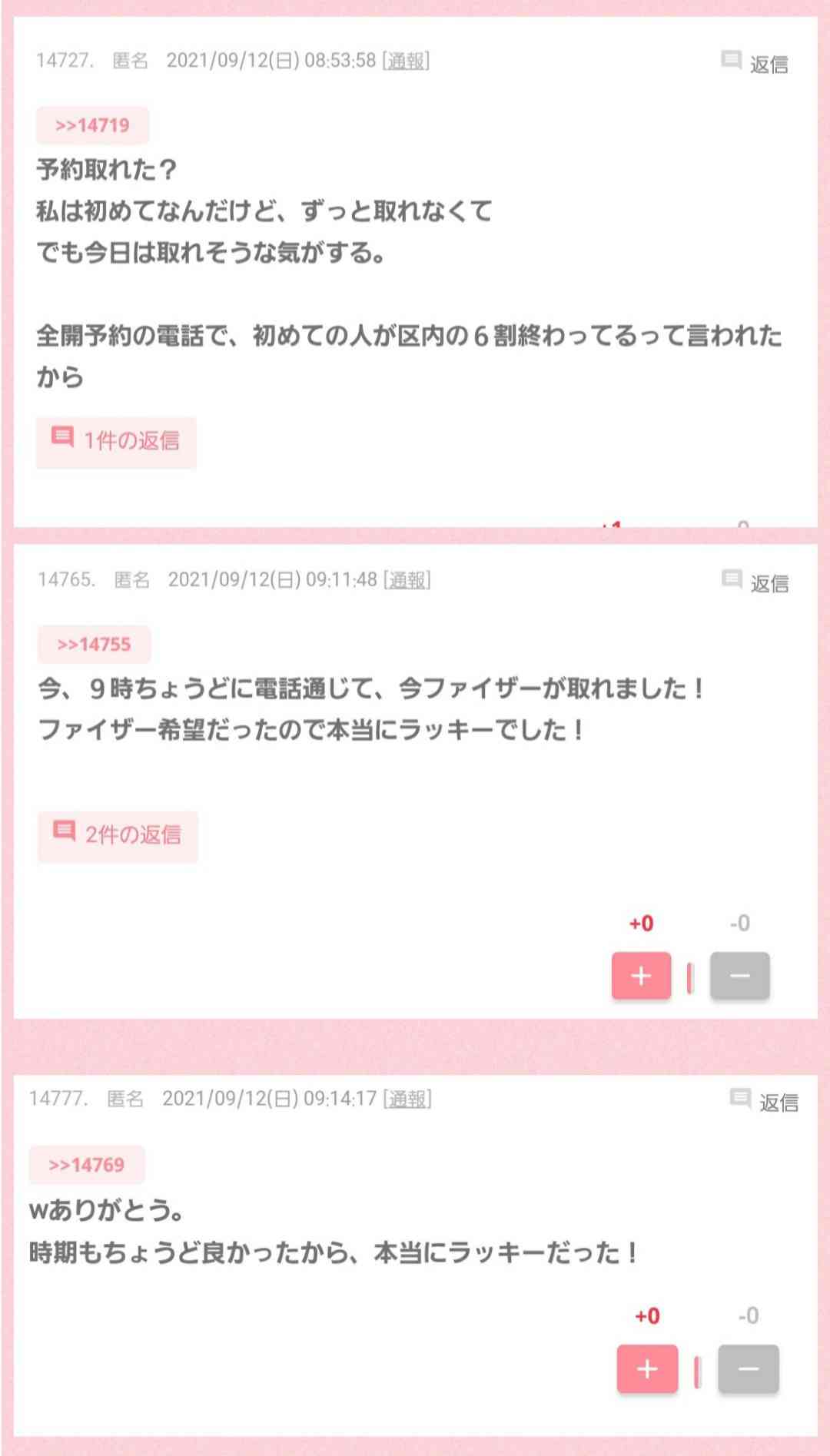The height and width of the screenshot is (1456, 830).
Task: Report comment 14765 using 通報 link
Action: click(407, 580)
